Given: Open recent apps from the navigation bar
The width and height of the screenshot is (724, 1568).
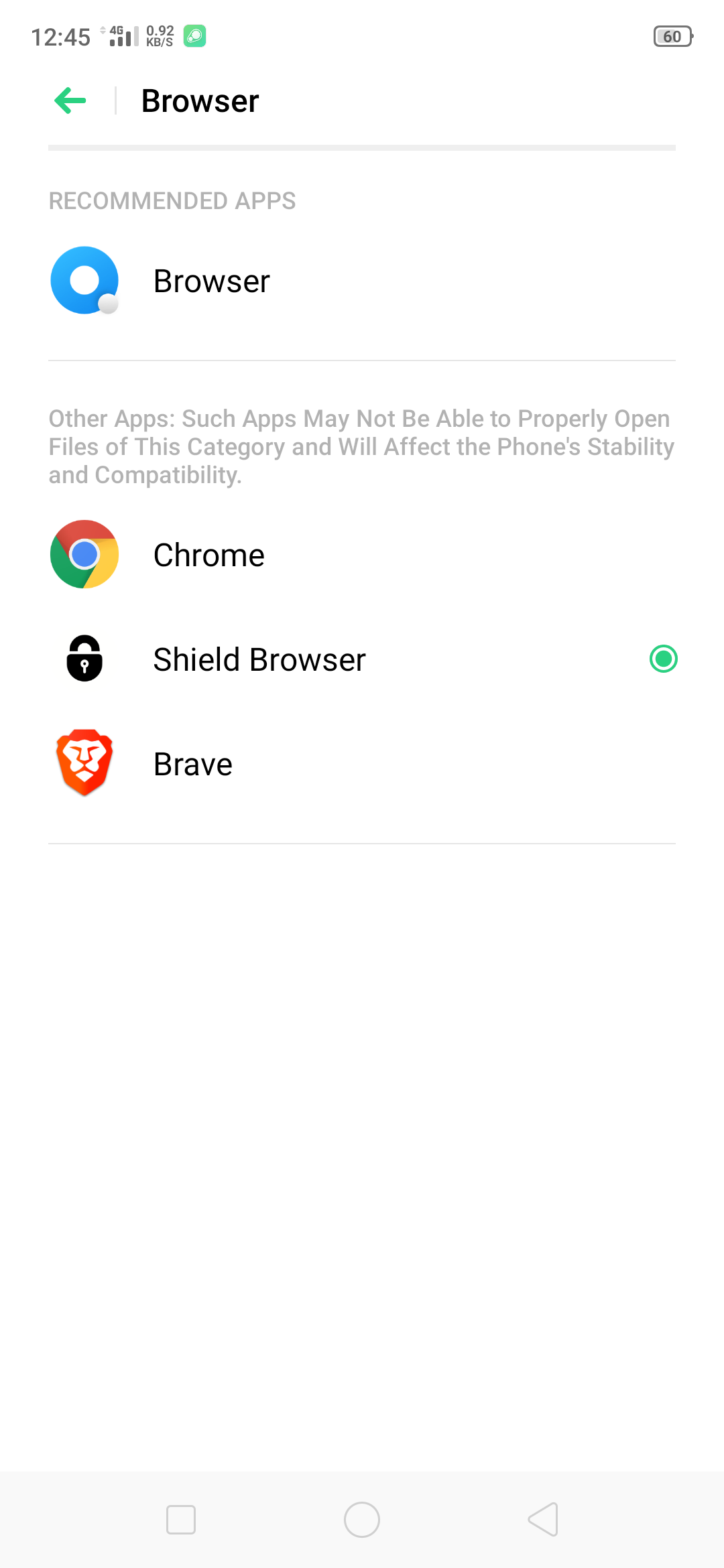Looking at the screenshot, I should (181, 1520).
